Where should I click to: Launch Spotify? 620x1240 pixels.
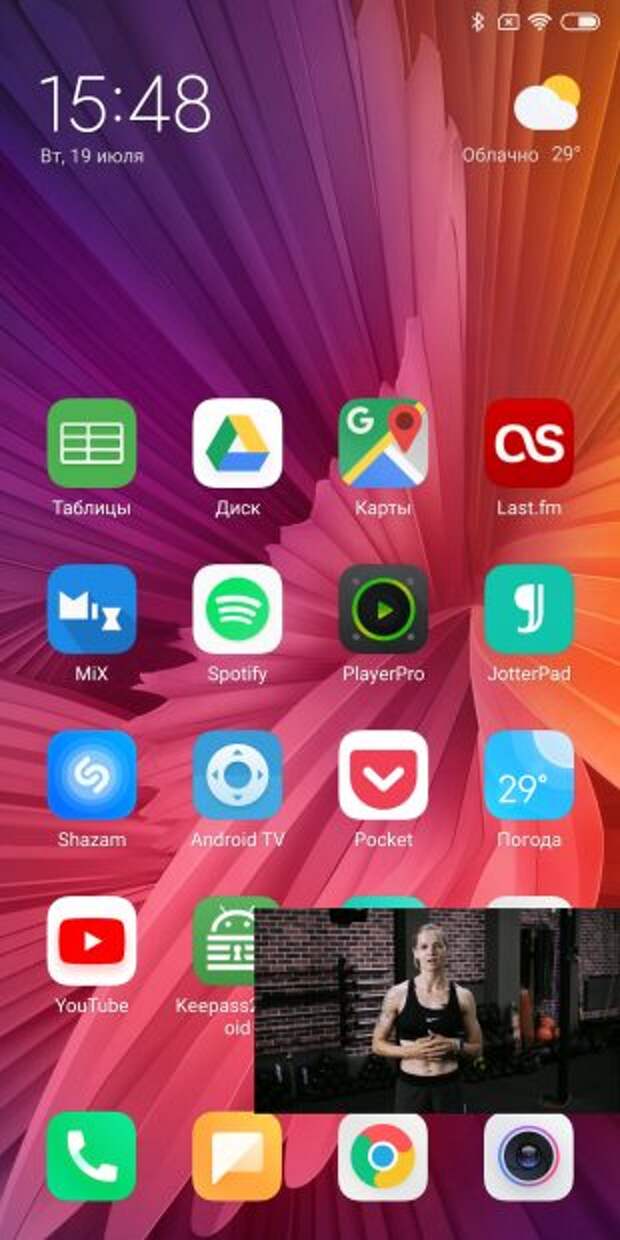click(237, 609)
